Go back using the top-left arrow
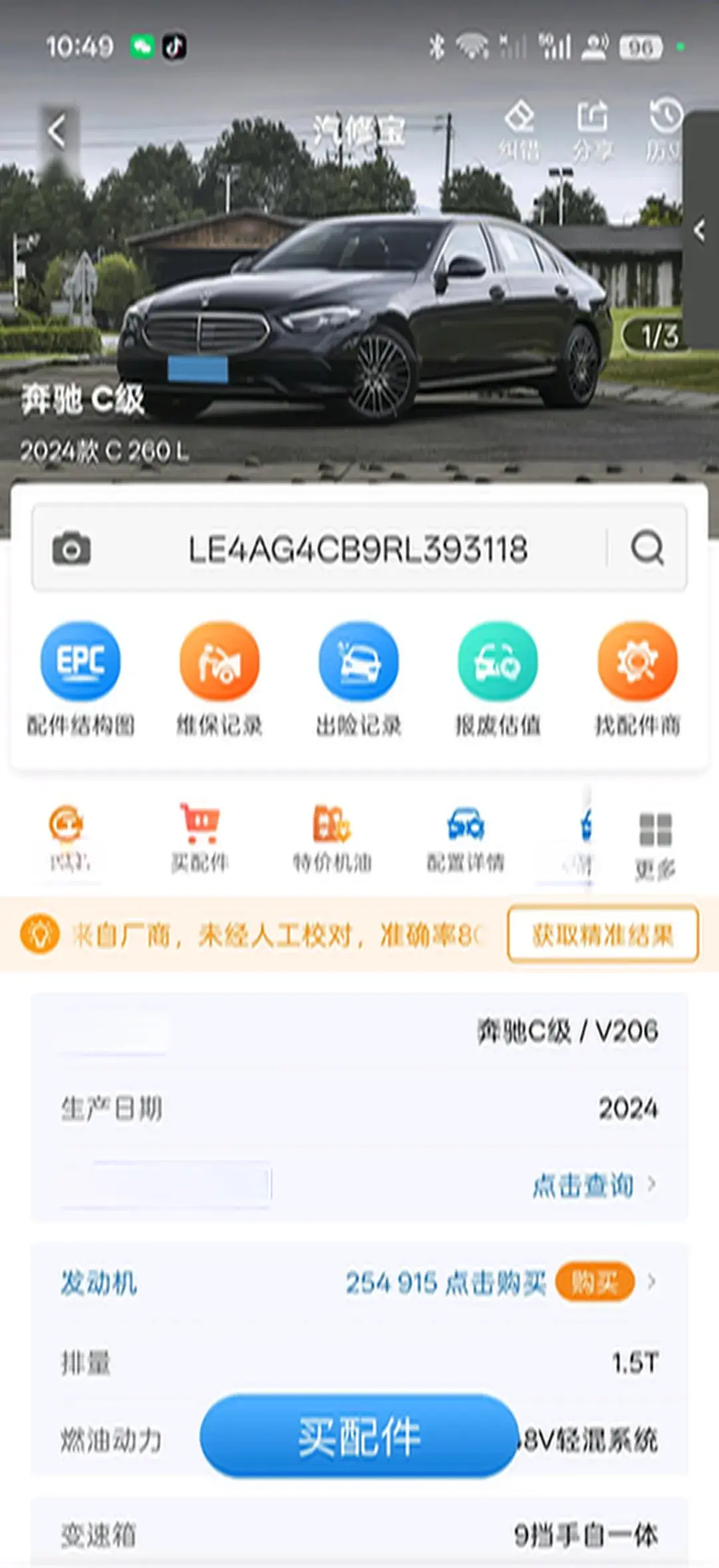This screenshot has width=719, height=1568. tap(58, 131)
